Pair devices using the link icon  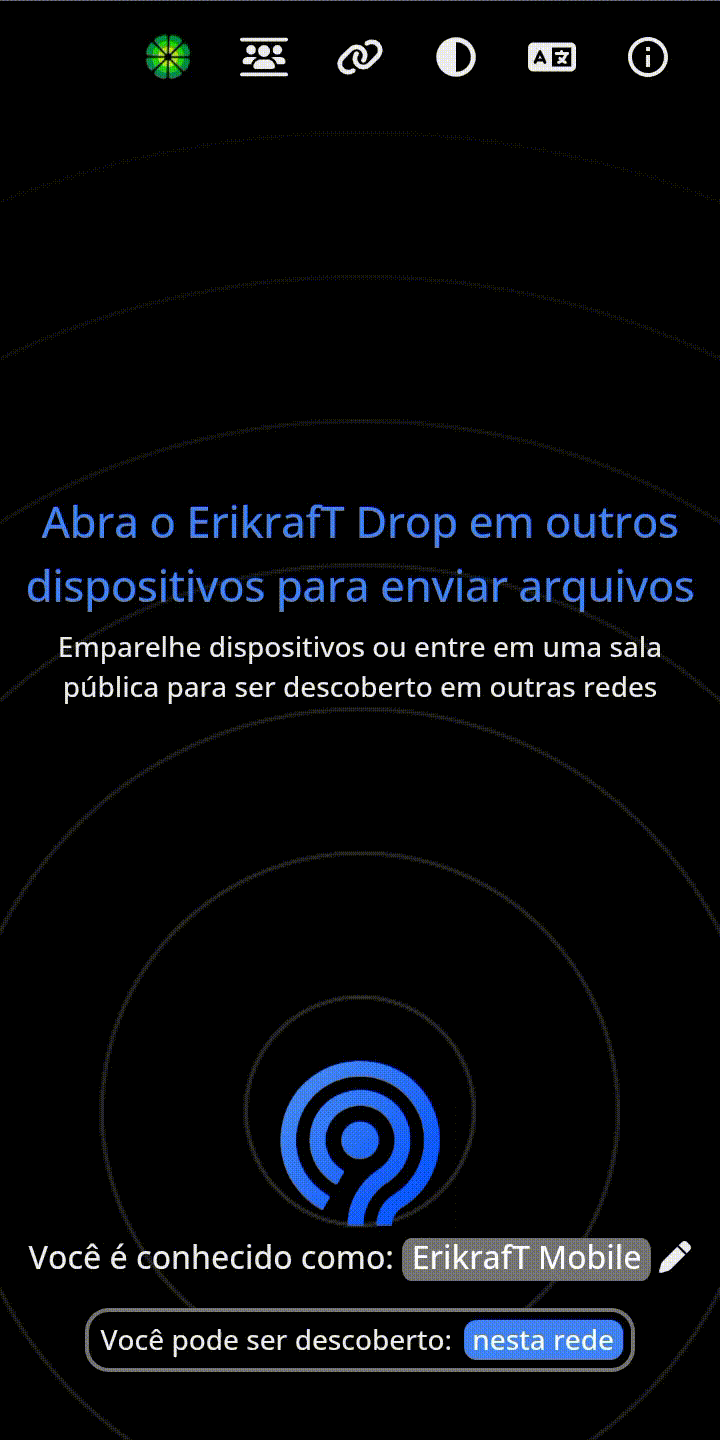(360, 57)
